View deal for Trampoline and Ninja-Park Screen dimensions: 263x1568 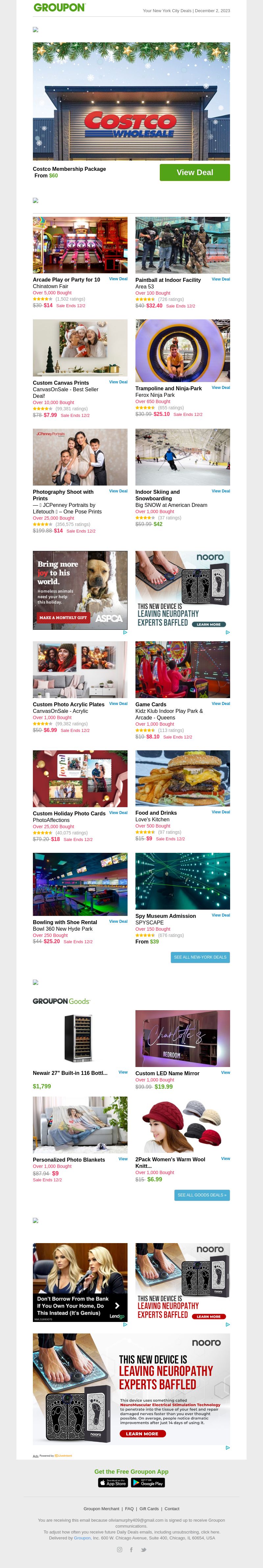[x=220, y=387]
